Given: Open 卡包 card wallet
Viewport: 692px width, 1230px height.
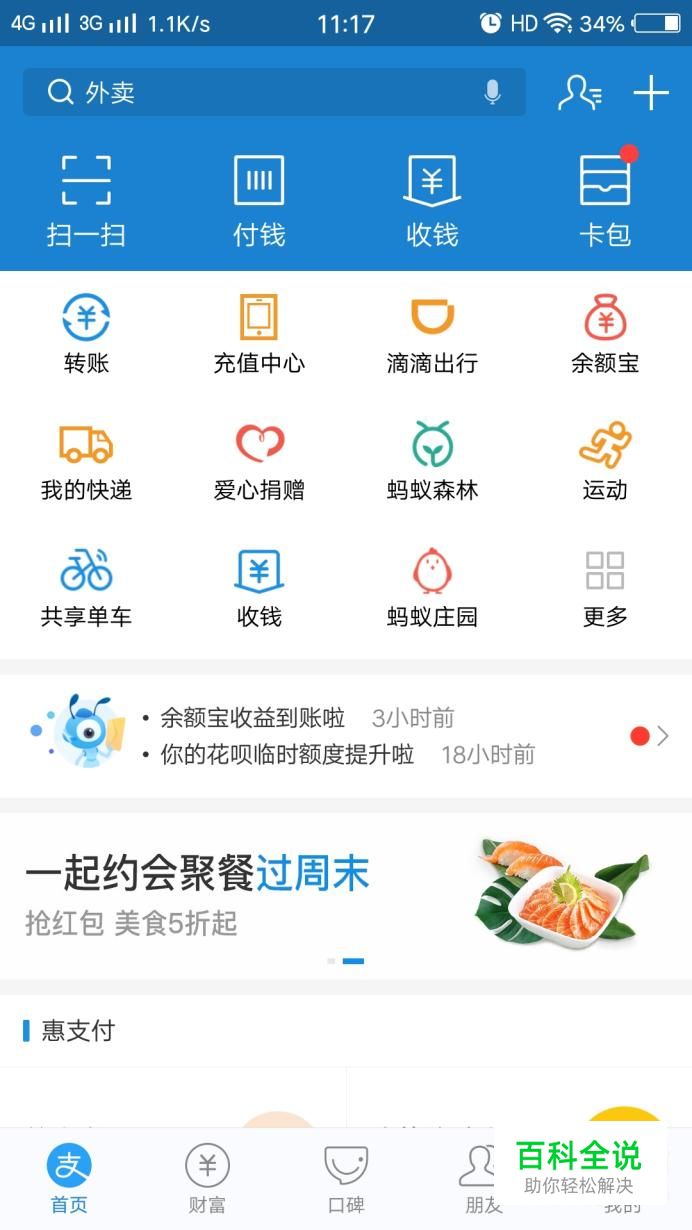Looking at the screenshot, I should point(605,200).
